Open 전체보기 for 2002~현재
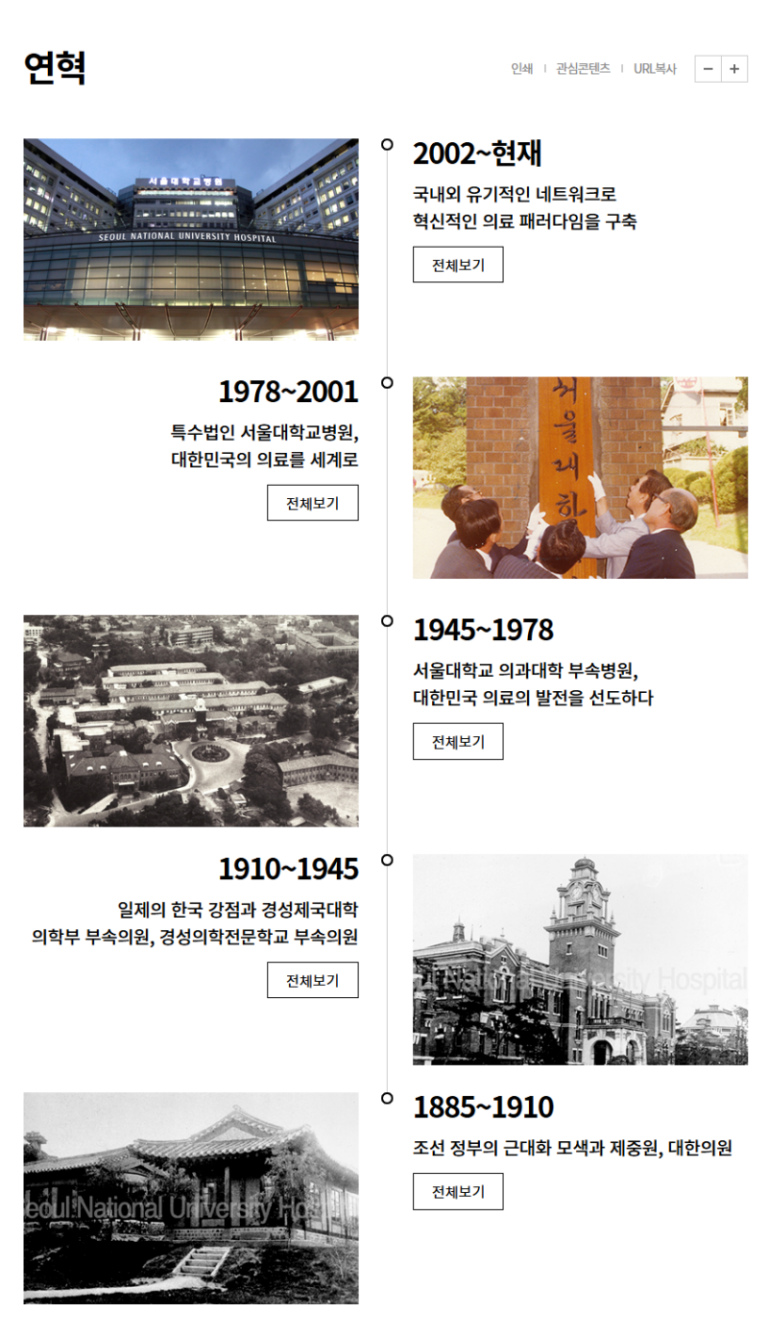The width and height of the screenshot is (768, 1336). (458, 265)
